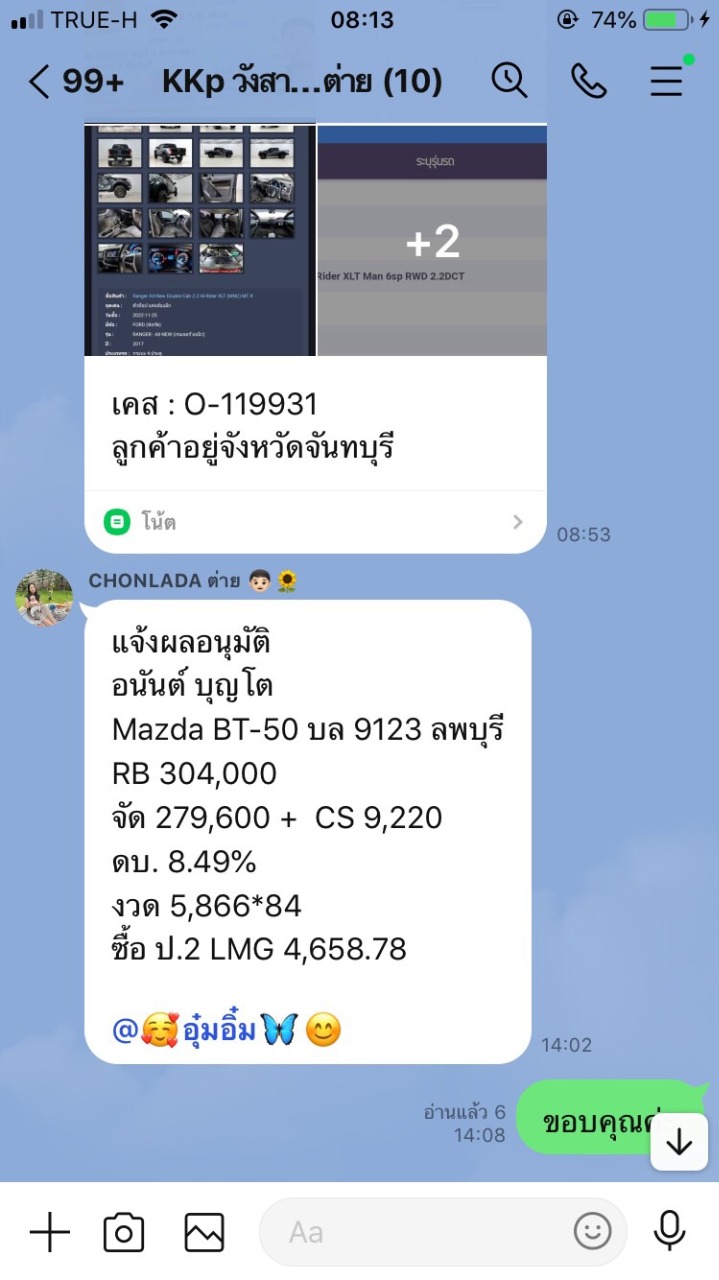Record a voice message
This screenshot has width=719, height=1280.
pos(669,1231)
